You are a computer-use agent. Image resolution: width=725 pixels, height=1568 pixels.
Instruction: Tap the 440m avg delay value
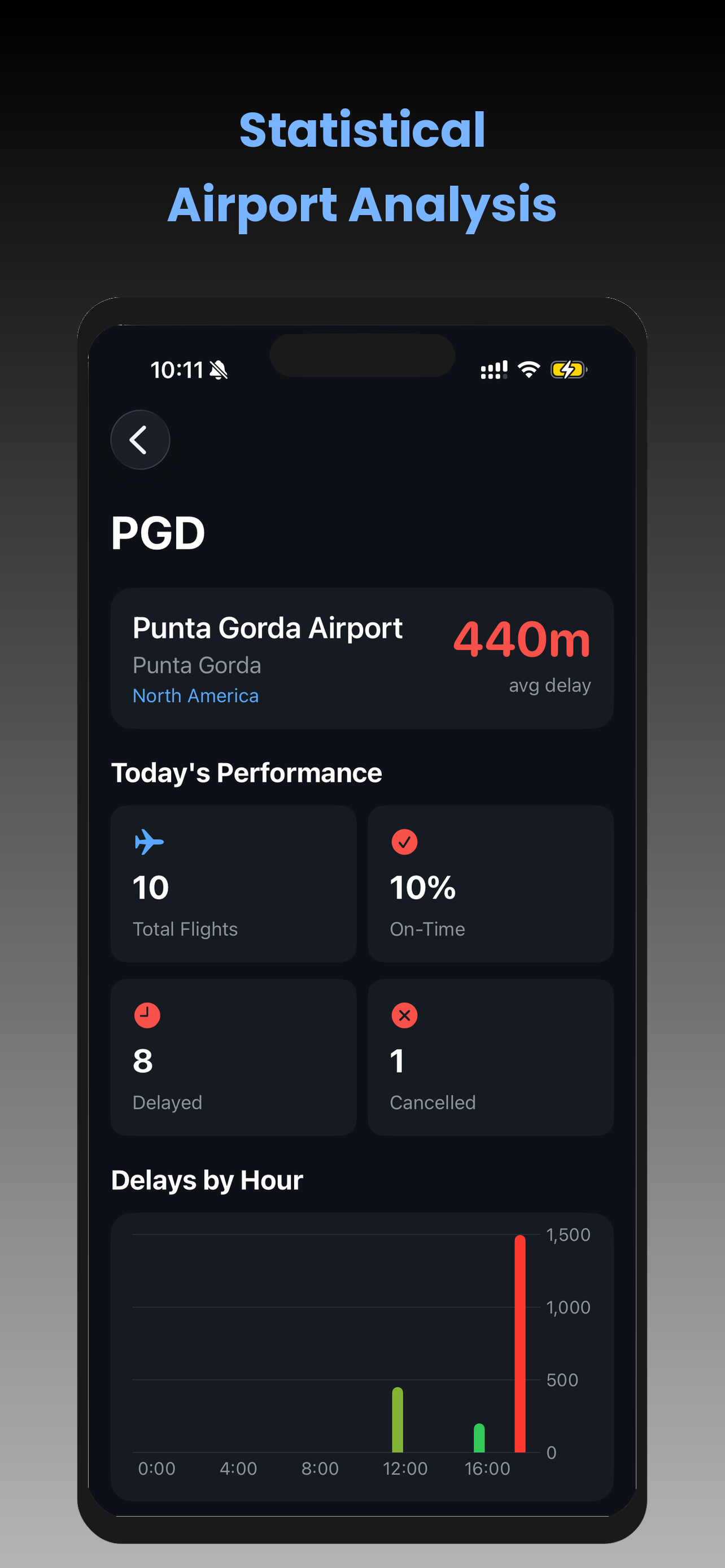pos(522,638)
